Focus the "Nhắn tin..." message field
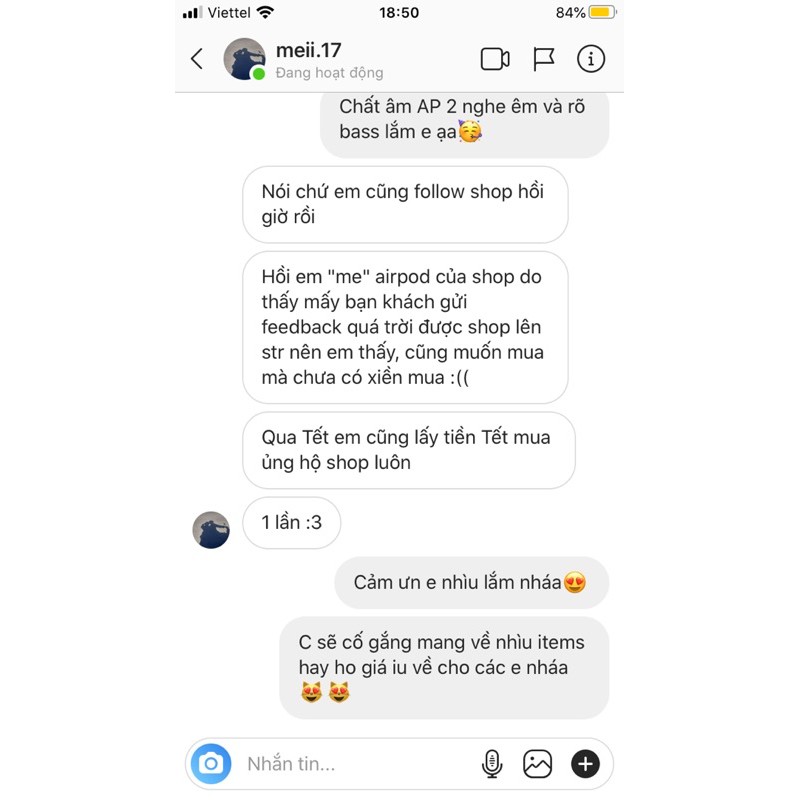The width and height of the screenshot is (800, 800). [350, 764]
